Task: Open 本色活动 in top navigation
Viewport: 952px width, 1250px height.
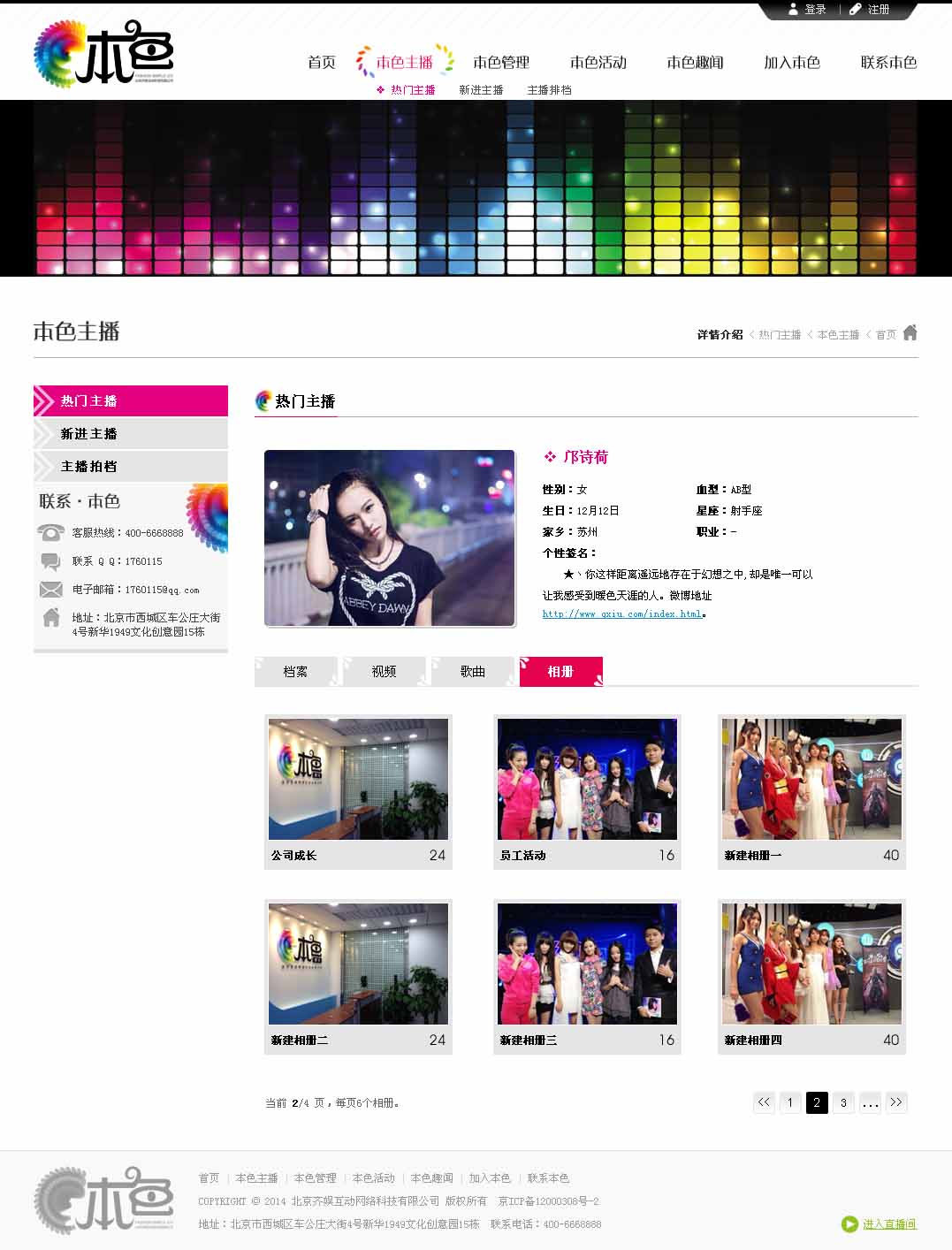Action: [x=598, y=63]
